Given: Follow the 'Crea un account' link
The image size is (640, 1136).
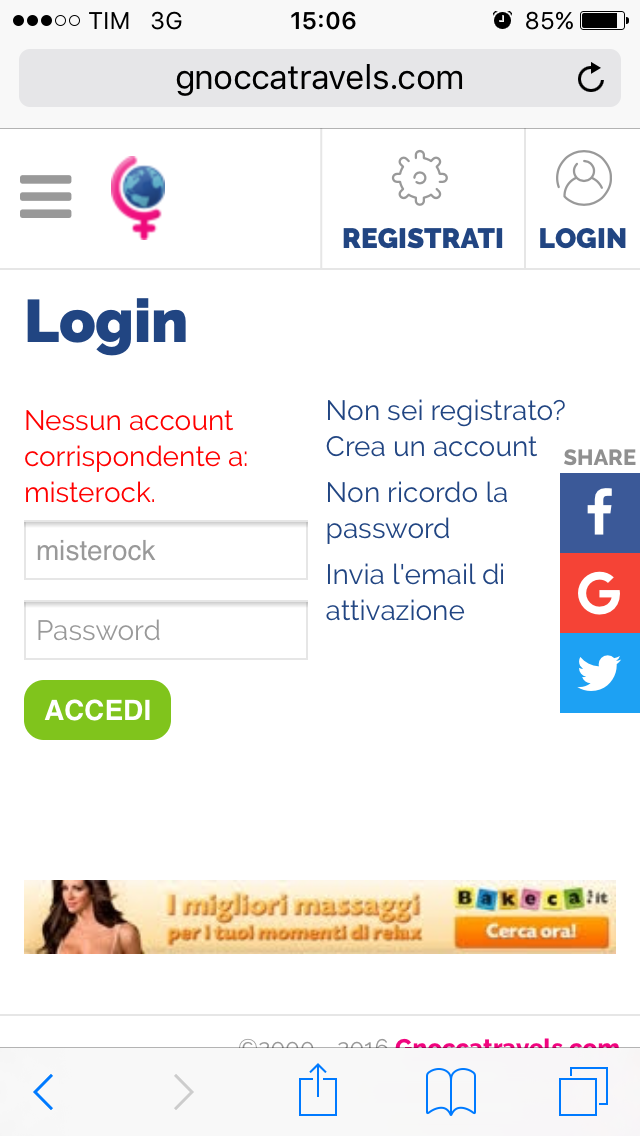Looking at the screenshot, I should (x=431, y=447).
